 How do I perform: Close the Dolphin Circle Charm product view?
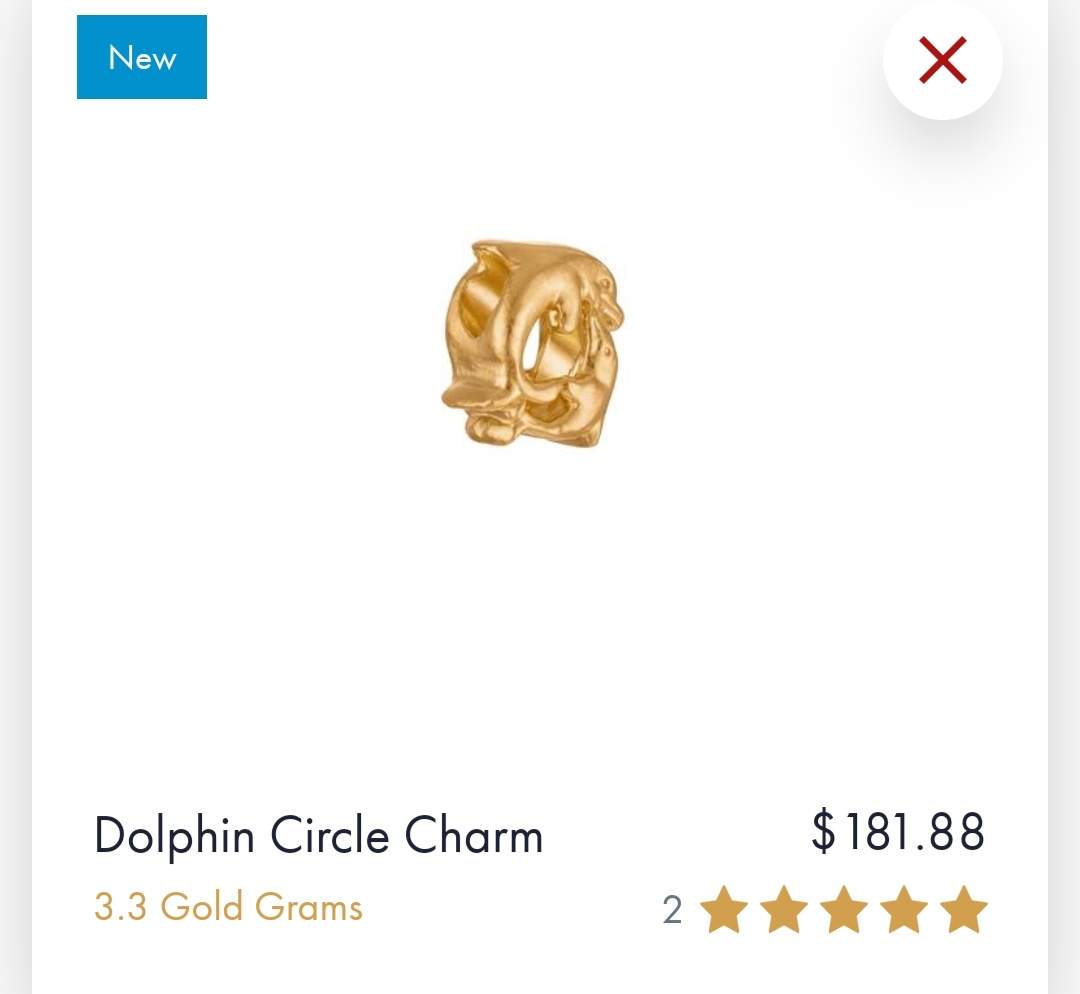[x=942, y=61]
